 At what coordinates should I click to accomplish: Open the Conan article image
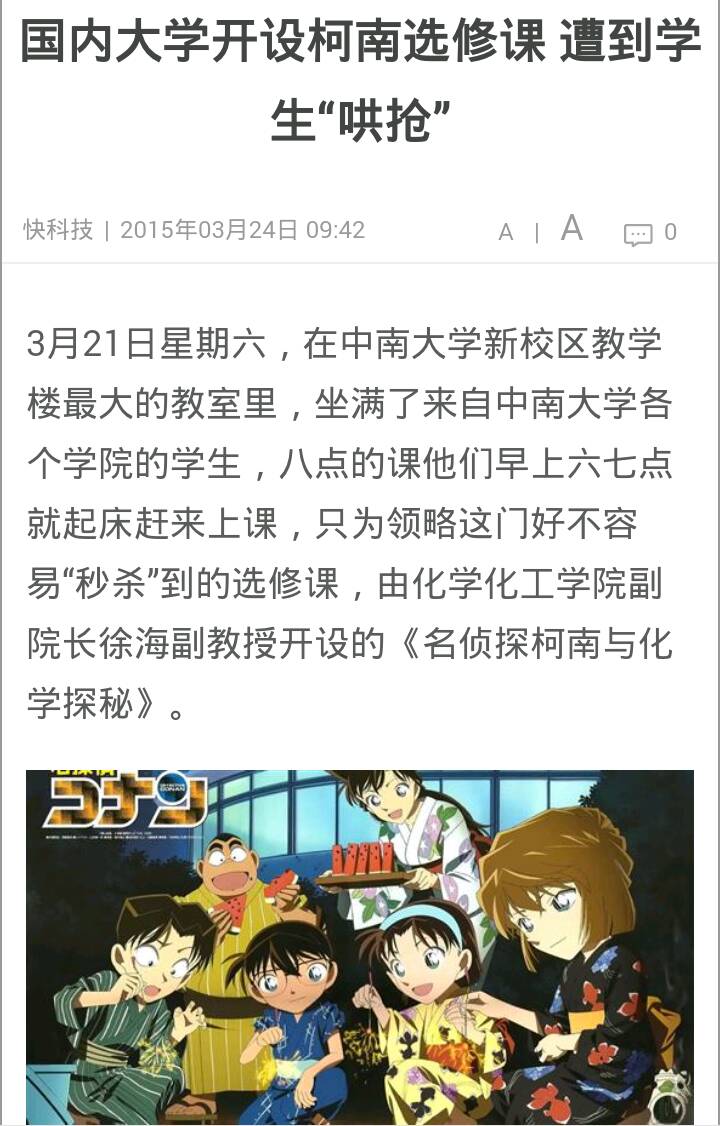click(x=360, y=945)
